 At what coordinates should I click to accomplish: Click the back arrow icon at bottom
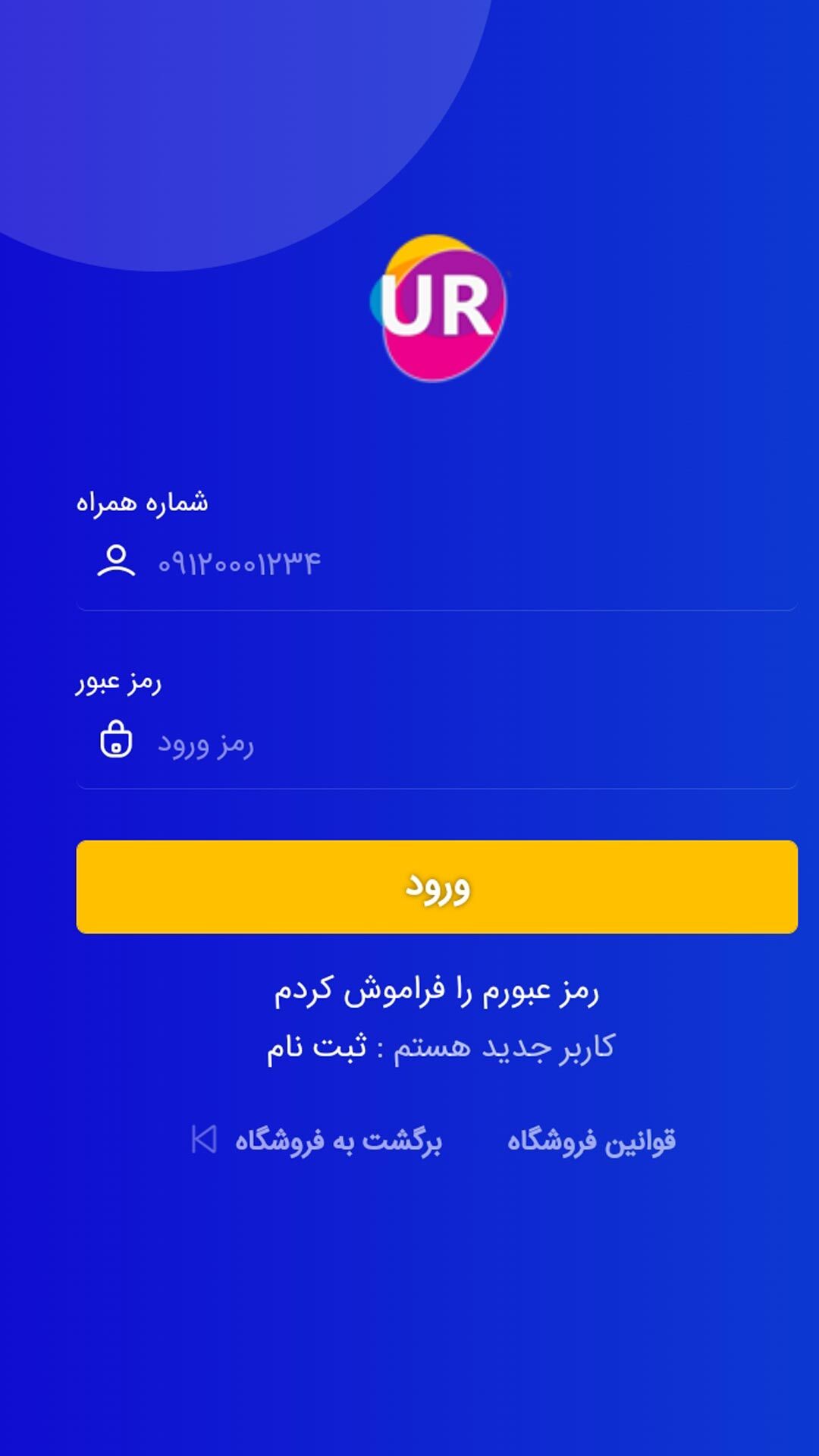coord(203,1140)
